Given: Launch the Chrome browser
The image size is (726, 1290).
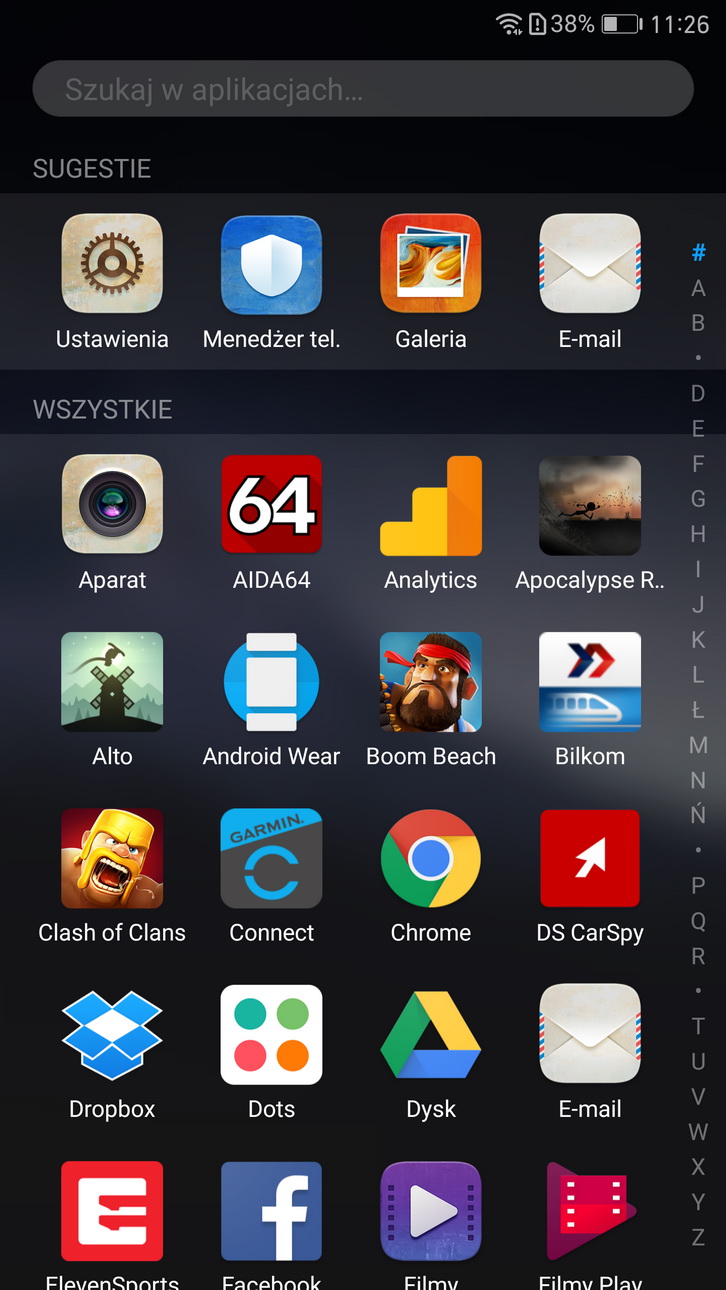Looking at the screenshot, I should (x=431, y=858).
